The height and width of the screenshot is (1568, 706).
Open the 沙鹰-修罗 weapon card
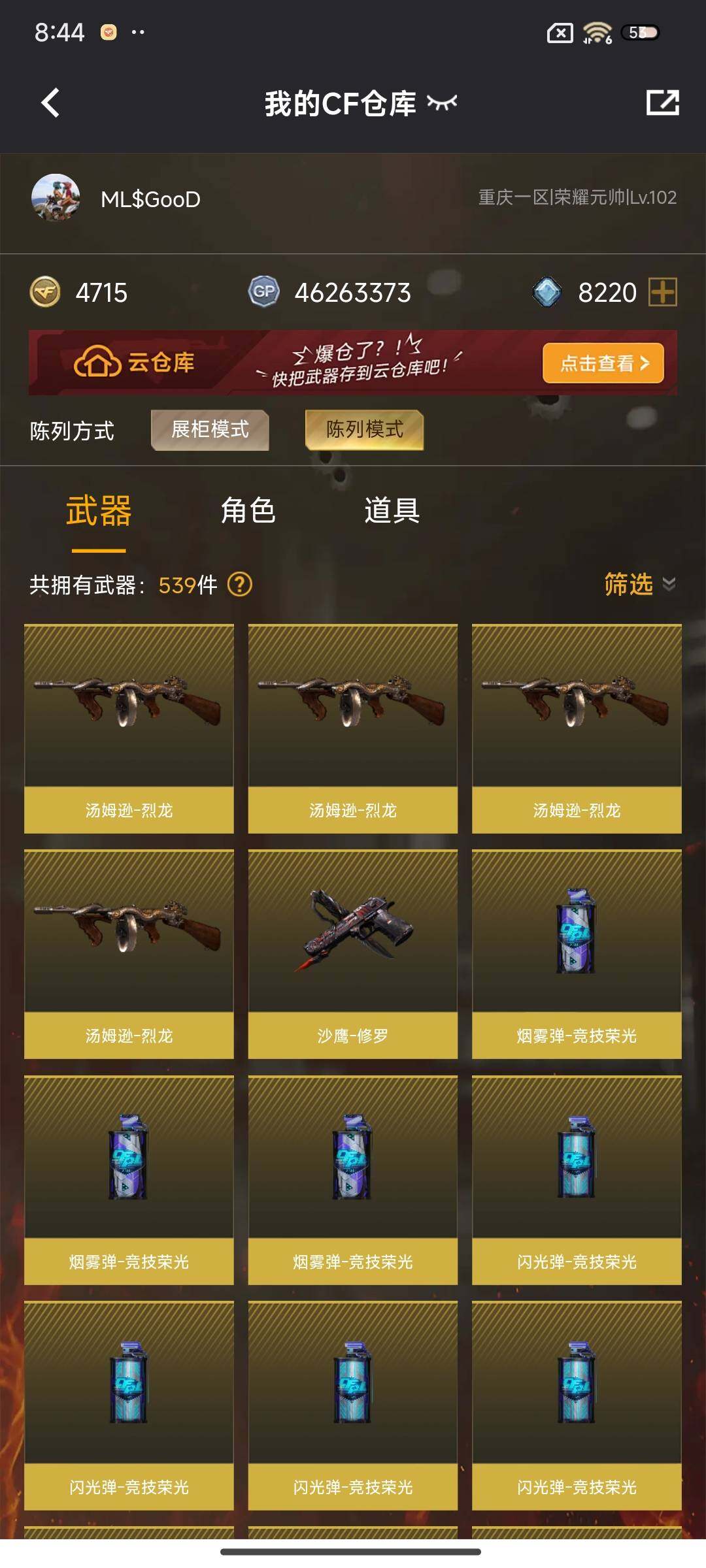pyautogui.click(x=353, y=954)
